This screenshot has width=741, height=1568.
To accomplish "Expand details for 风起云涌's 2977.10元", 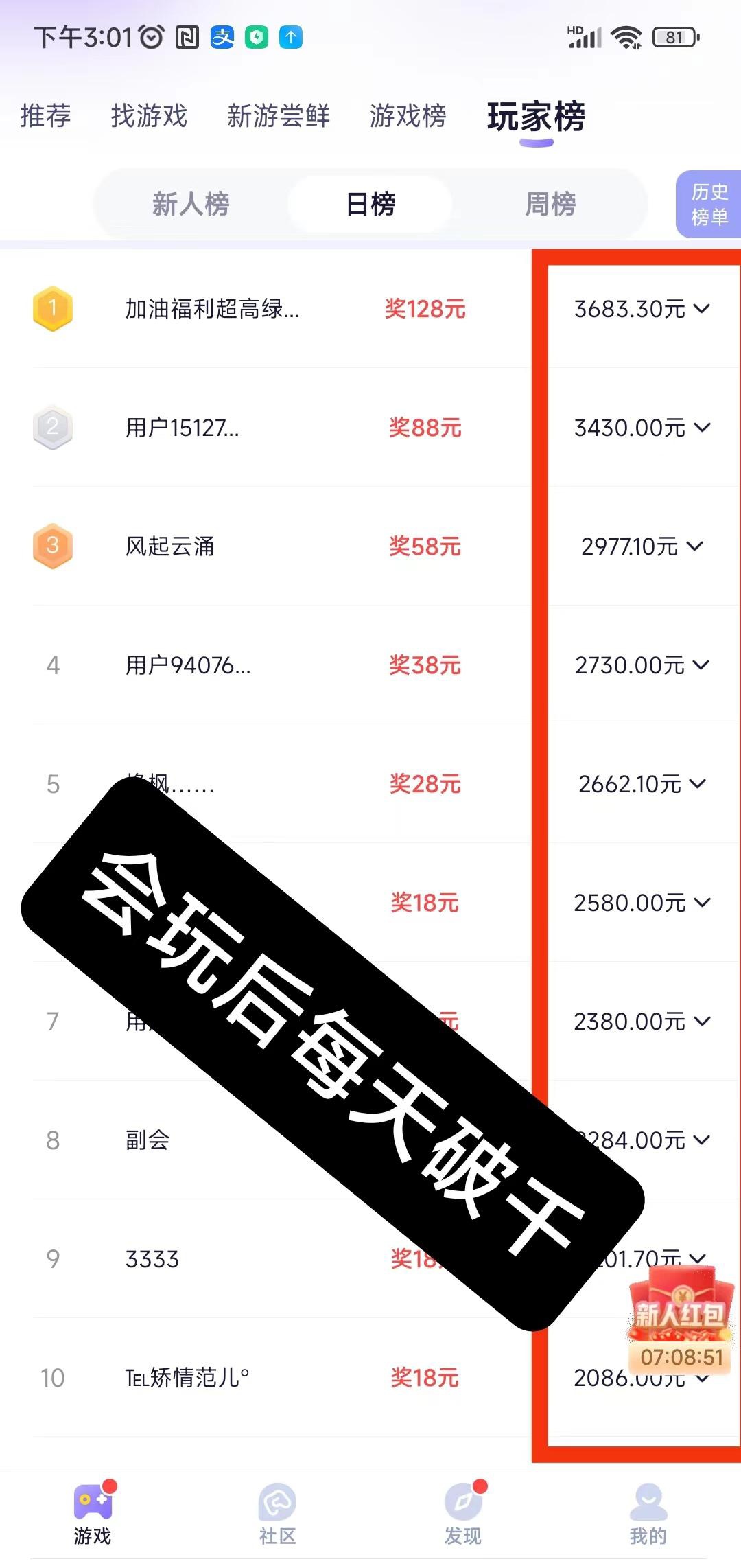I will (x=695, y=546).
